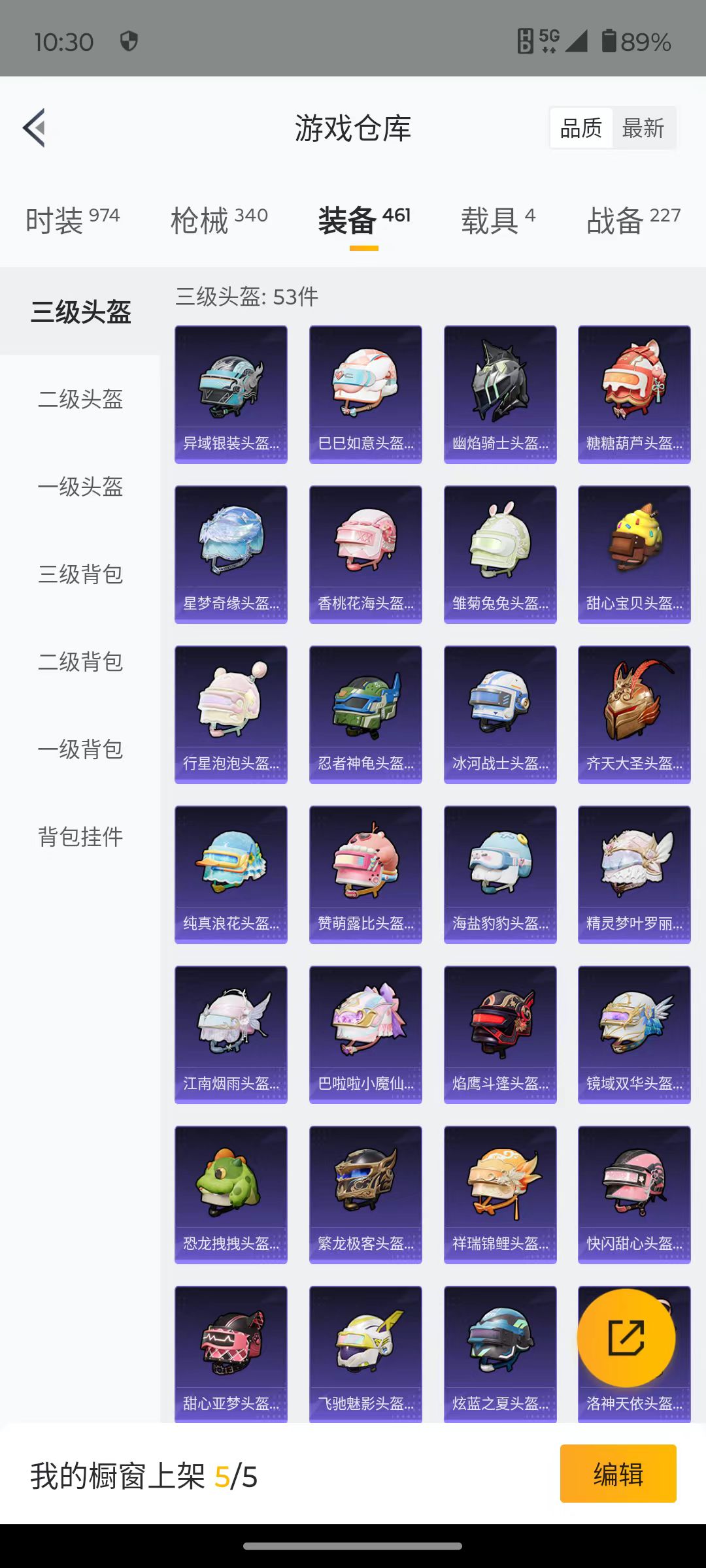Image resolution: width=706 pixels, height=1568 pixels.
Task: View the 幽焰骑士头盔 item
Action: 500,394
